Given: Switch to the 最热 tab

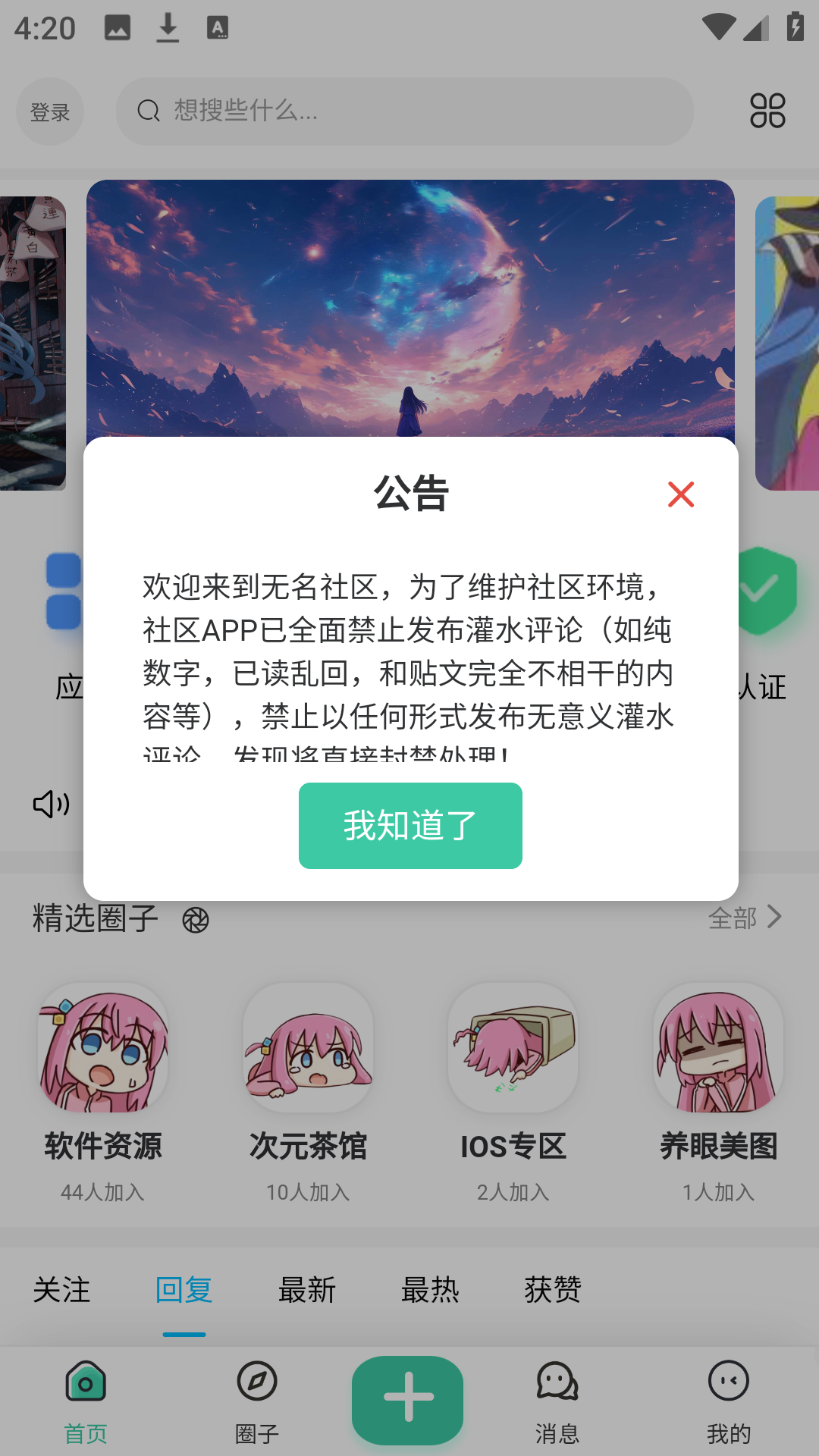Looking at the screenshot, I should [x=430, y=1290].
